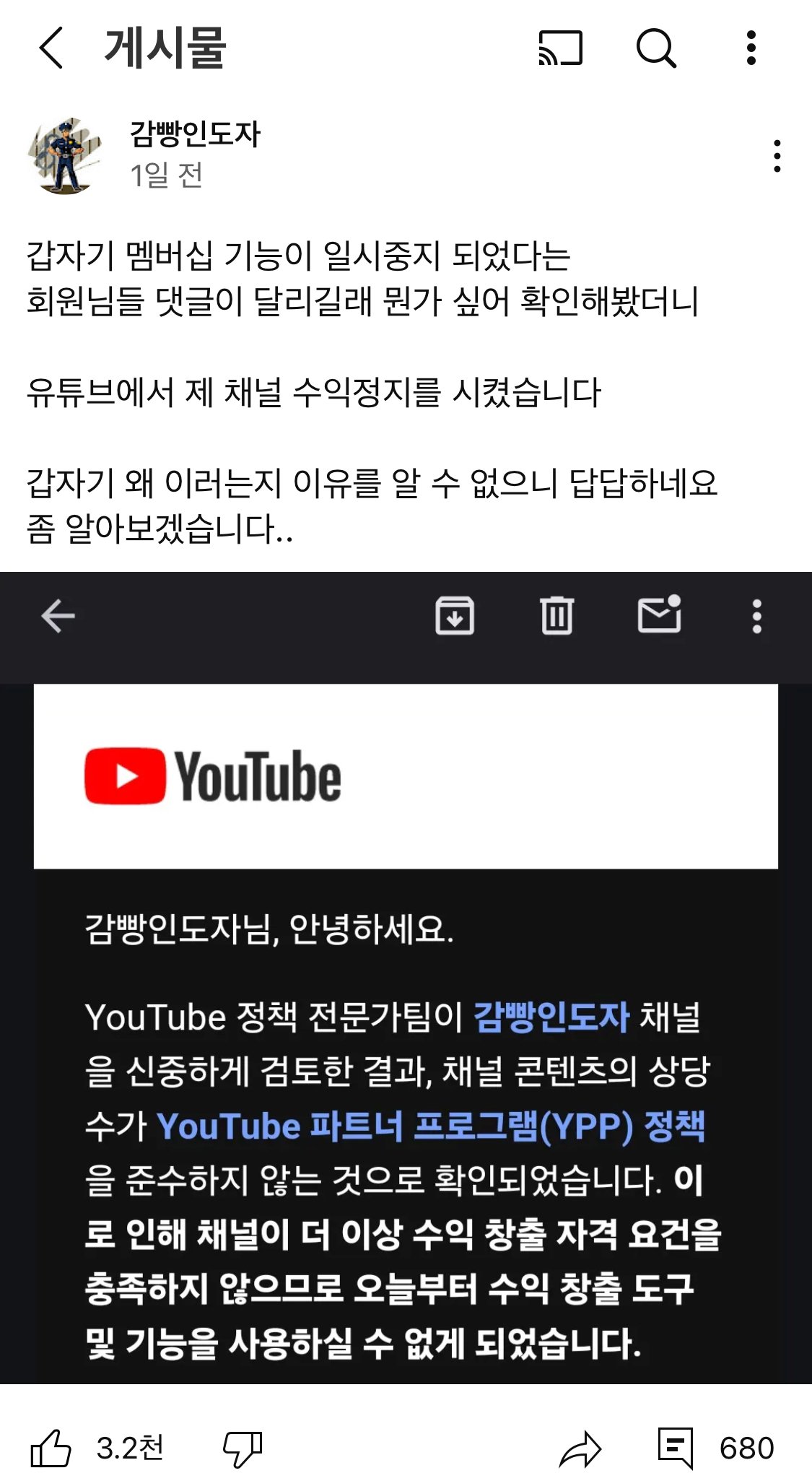Open the top bar overflow menu

tap(751, 48)
